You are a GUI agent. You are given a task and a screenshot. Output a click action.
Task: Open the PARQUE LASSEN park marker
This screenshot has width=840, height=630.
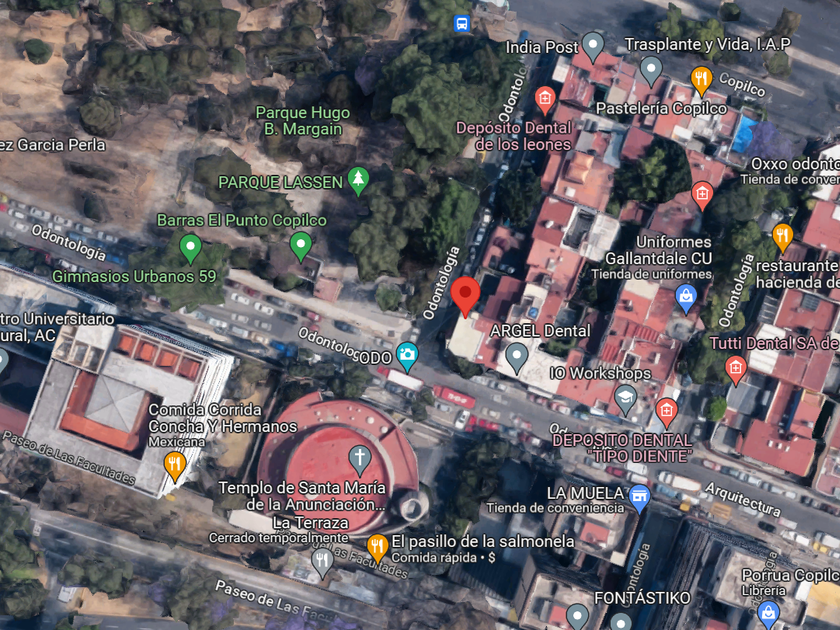tap(358, 181)
